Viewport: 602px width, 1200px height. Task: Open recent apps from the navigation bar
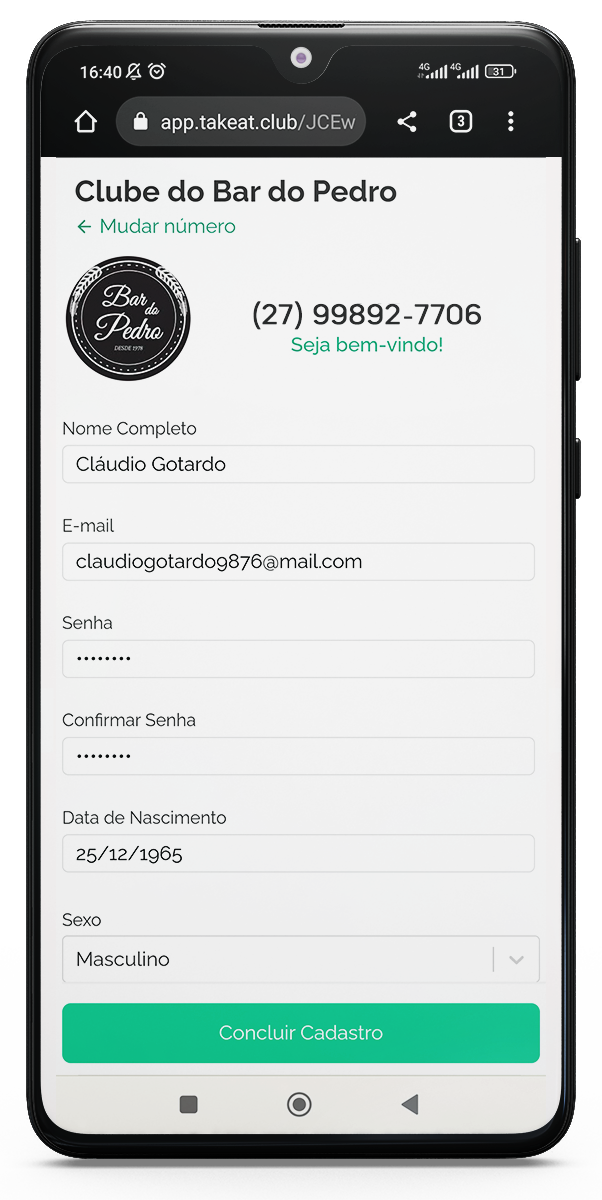click(x=188, y=1104)
